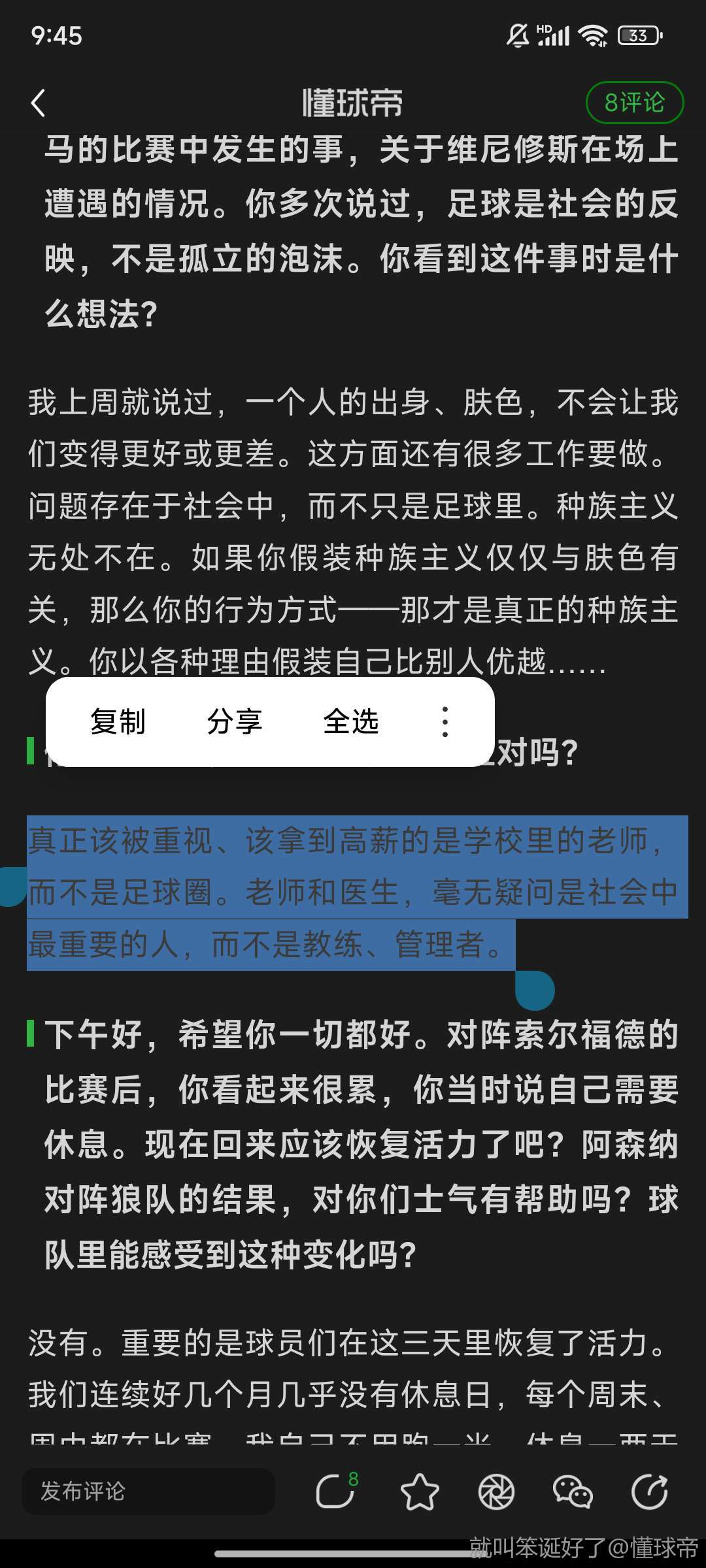Viewport: 706px width, 1568px height.
Task: Open the 8评论 comments button
Action: (x=634, y=103)
